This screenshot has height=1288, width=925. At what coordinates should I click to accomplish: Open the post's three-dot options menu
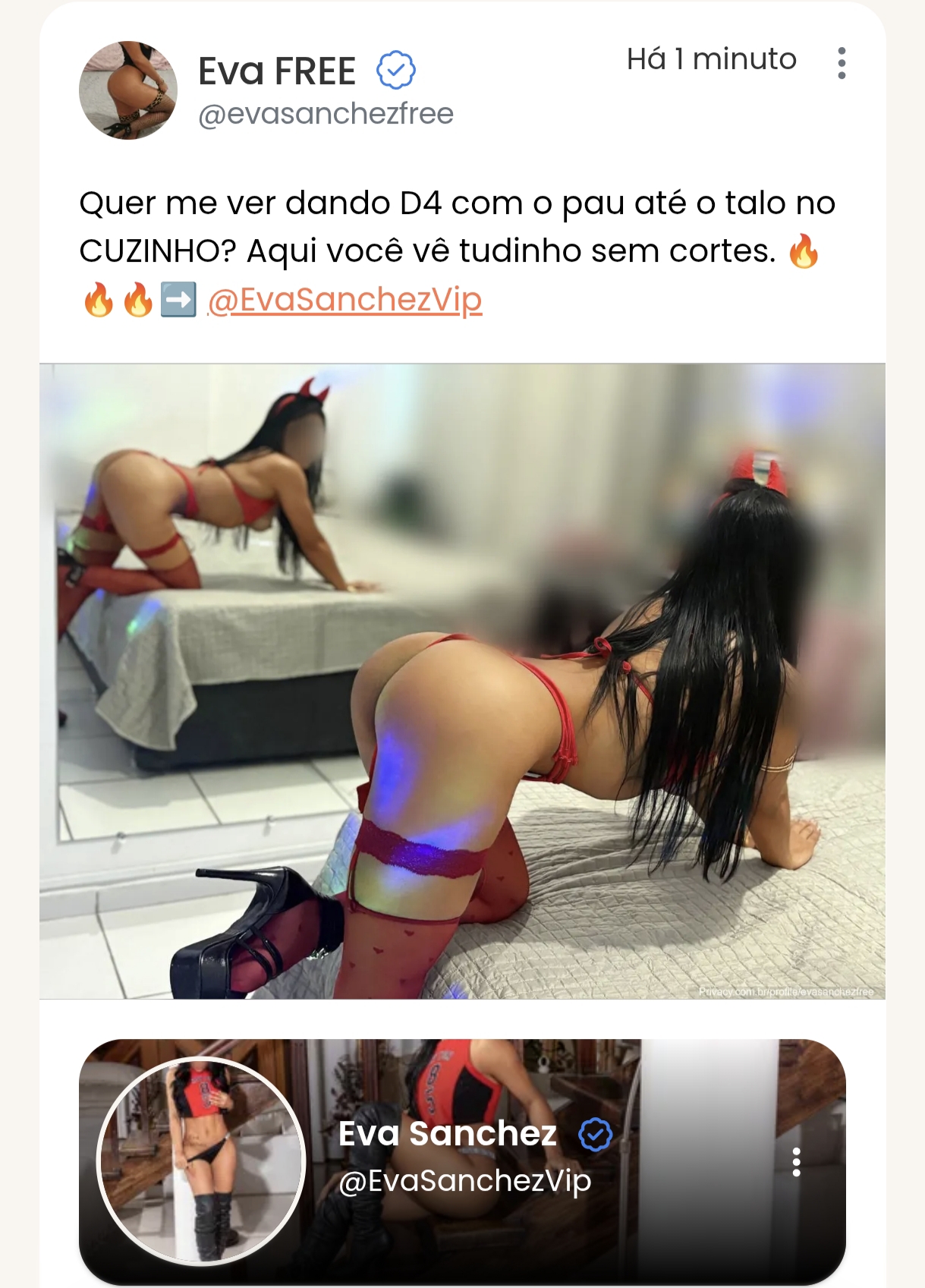841,63
